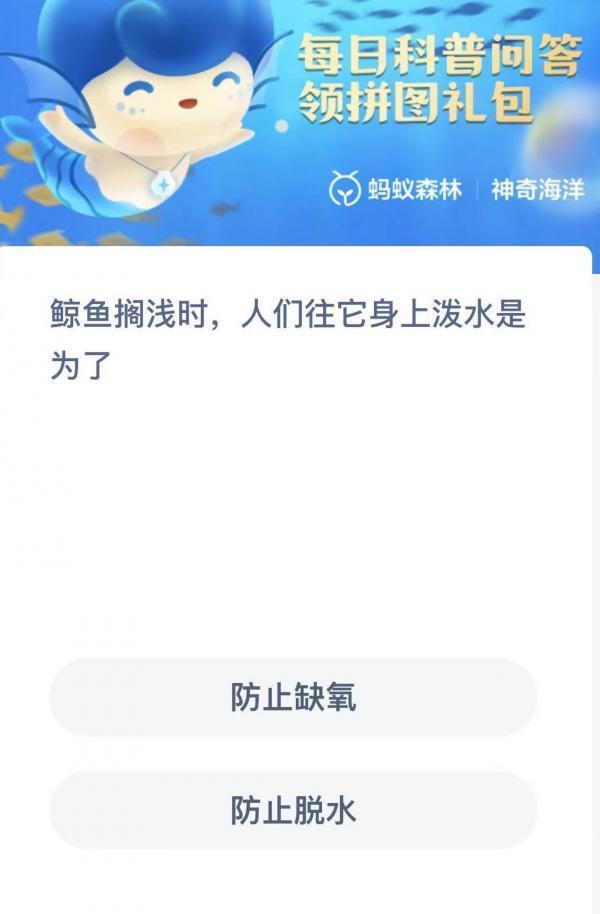
Task: Choose the answer 防止脱水
Action: (x=293, y=810)
